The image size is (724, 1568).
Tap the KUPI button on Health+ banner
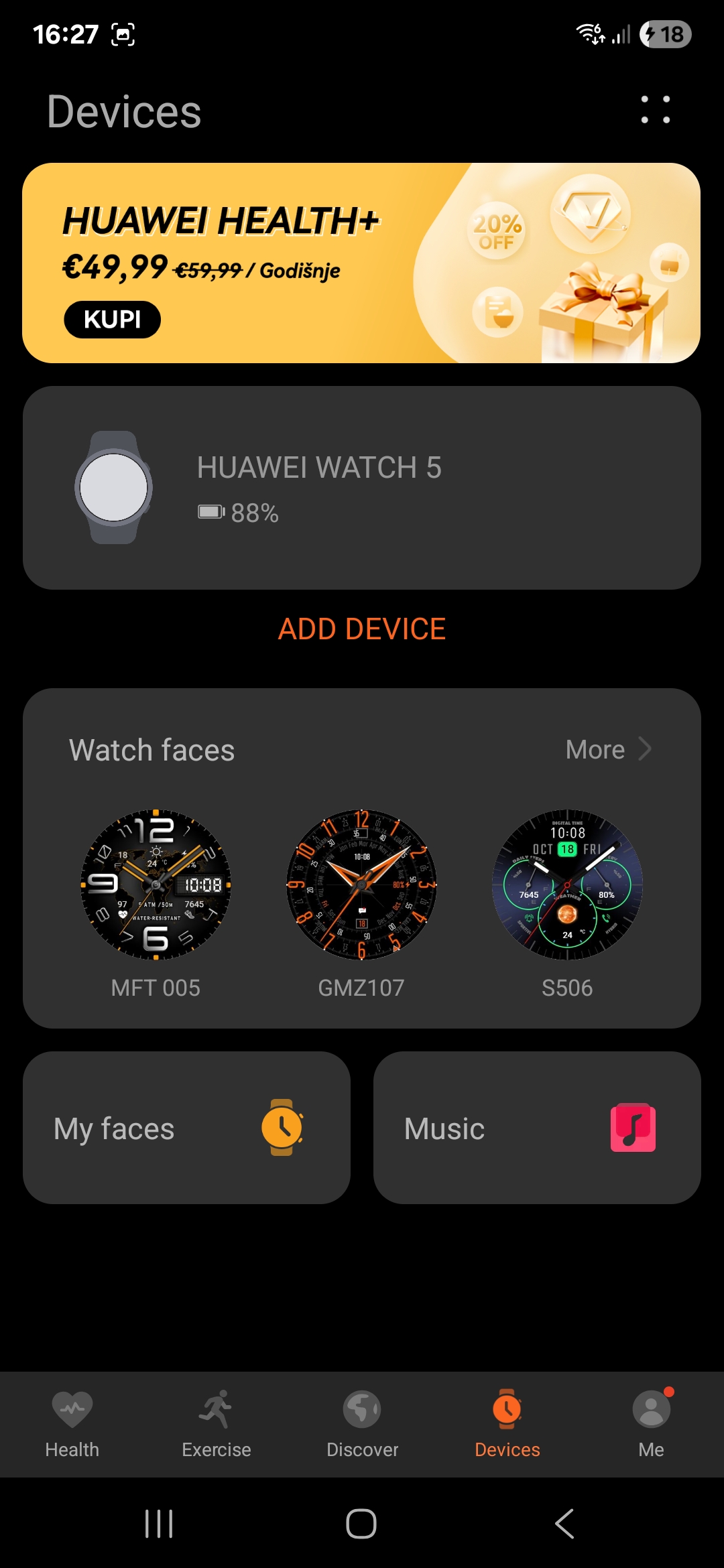pyautogui.click(x=112, y=320)
